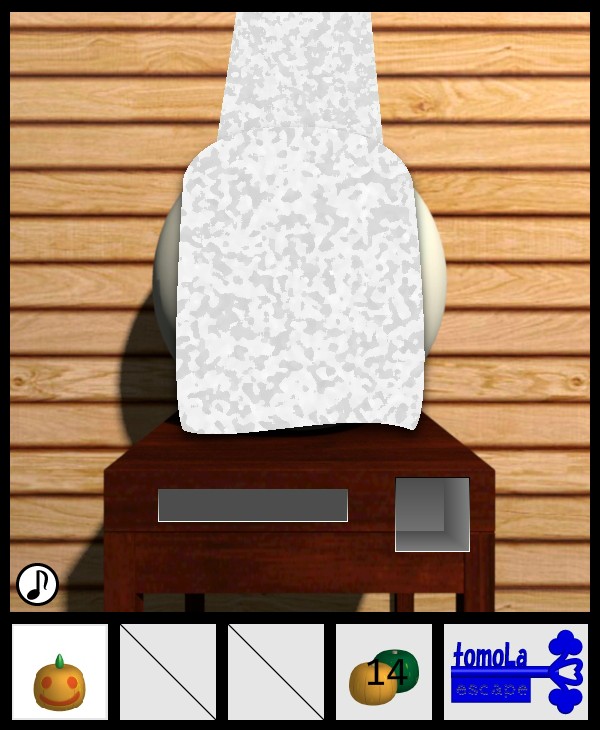Toggle the music note sound icon
600x730 pixels.
point(37,584)
